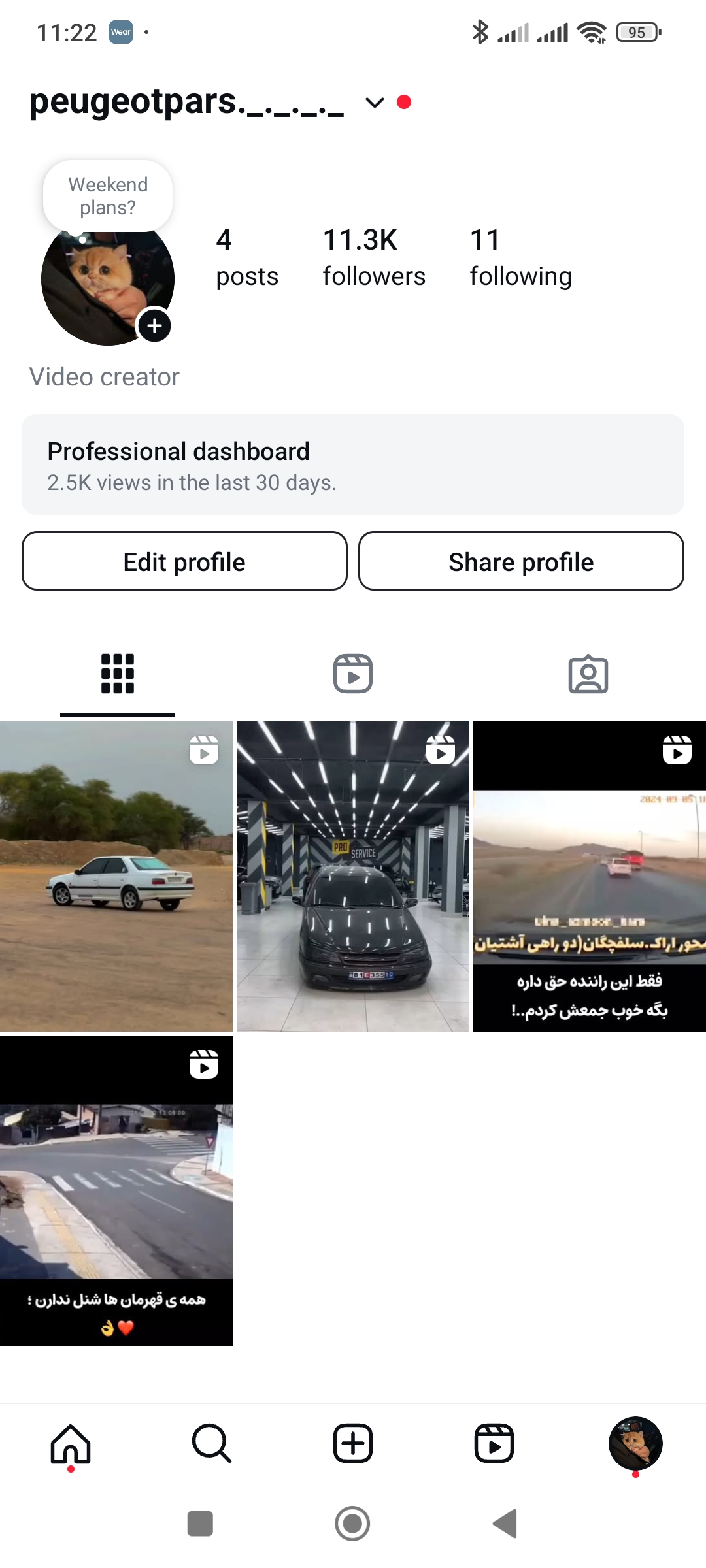Switch to the tagged posts tab
Screen dimensions: 706x1568
tap(588, 674)
